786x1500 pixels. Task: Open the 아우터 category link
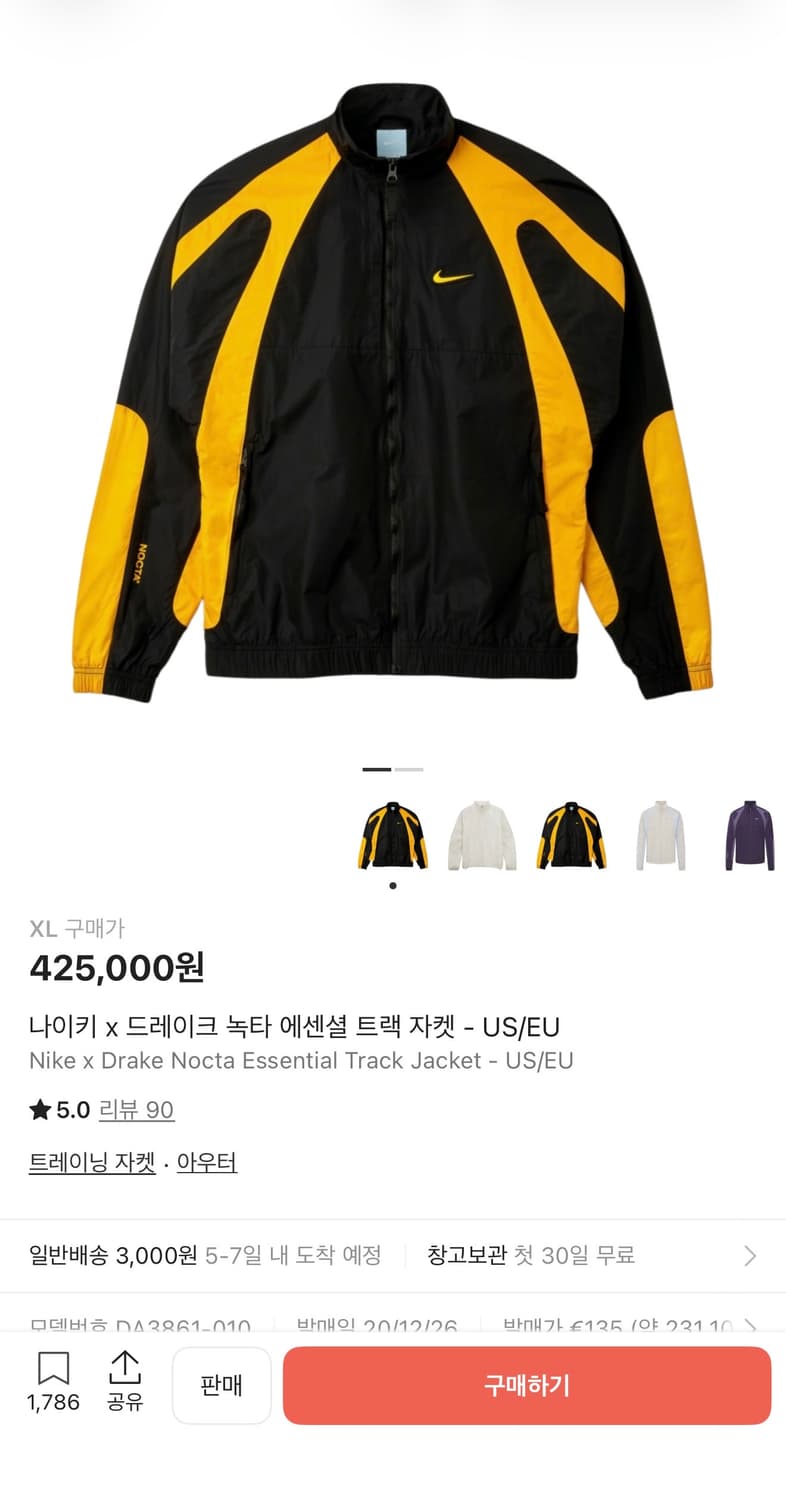pyautogui.click(x=207, y=1163)
